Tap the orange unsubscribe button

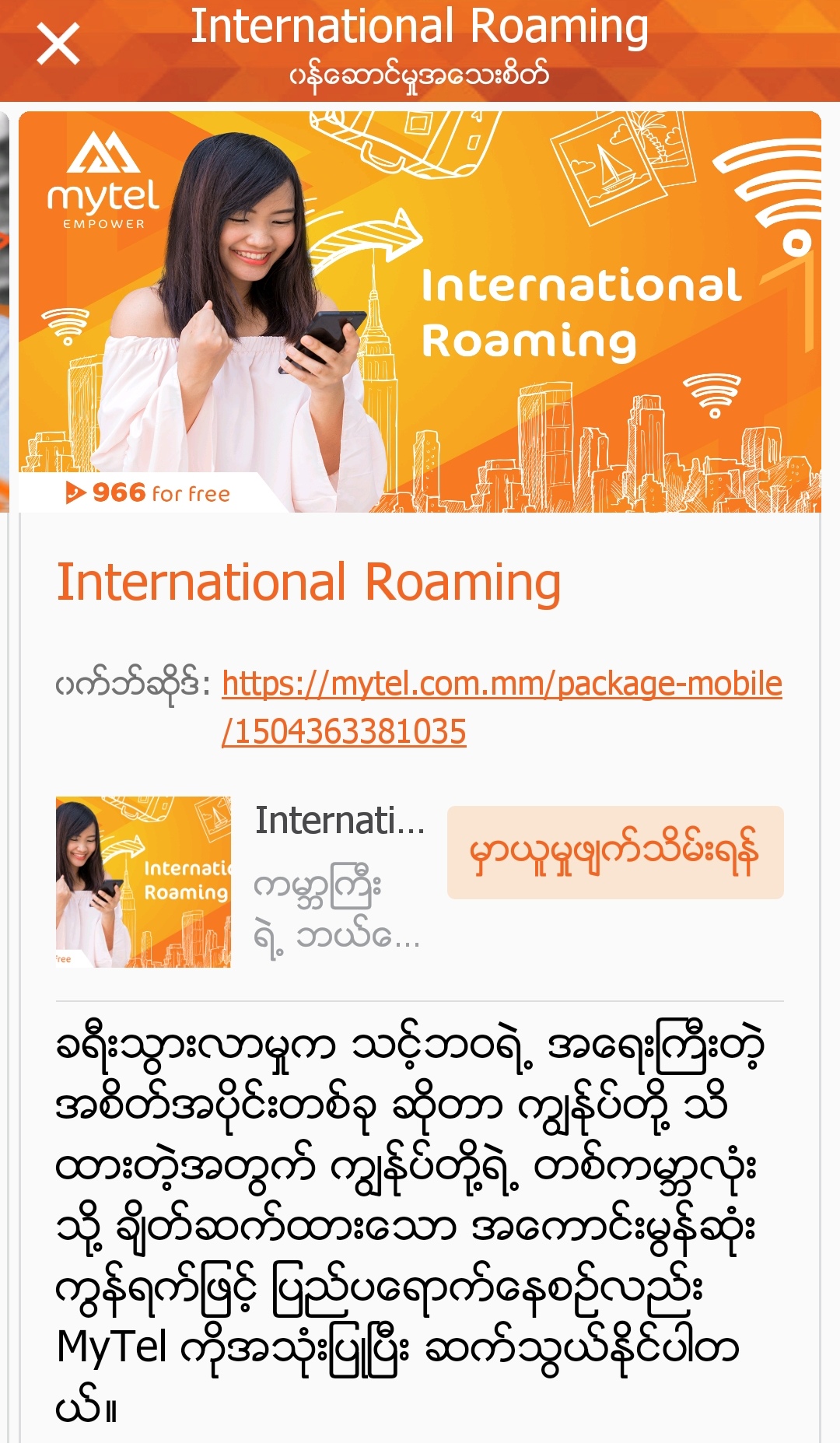point(615,853)
